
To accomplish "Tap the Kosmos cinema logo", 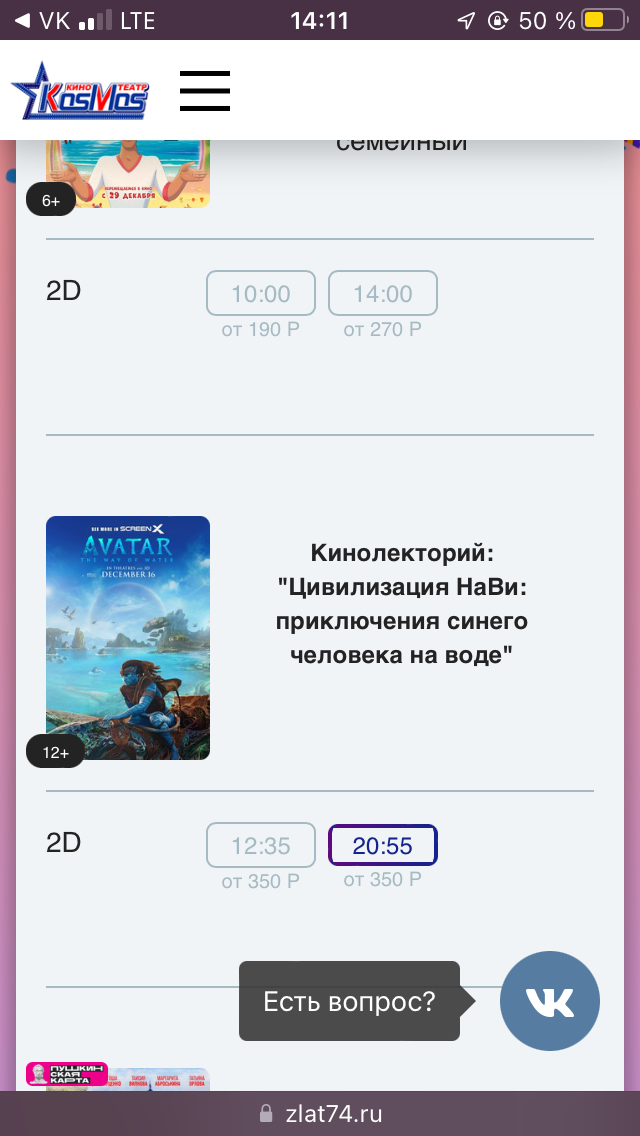I will tap(80, 91).
